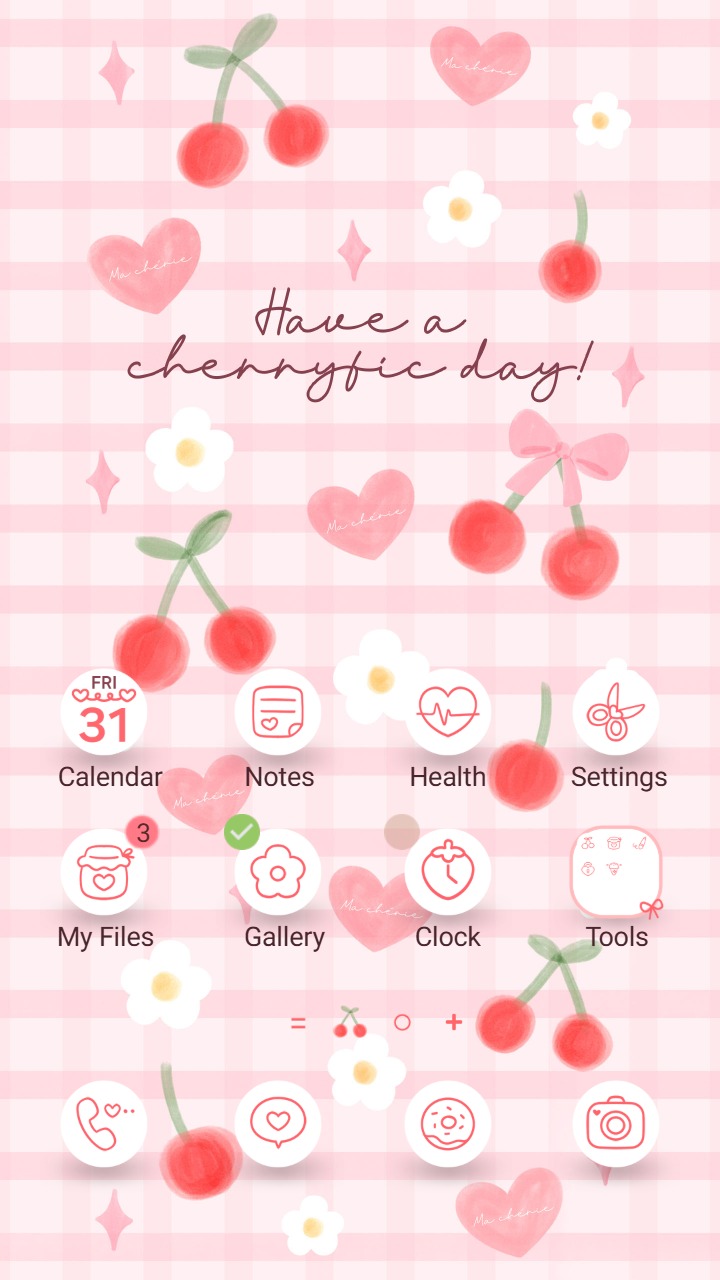This screenshot has height=1280, width=720.
Task: Open the My Files jam-jar icon
Action: [x=105, y=872]
